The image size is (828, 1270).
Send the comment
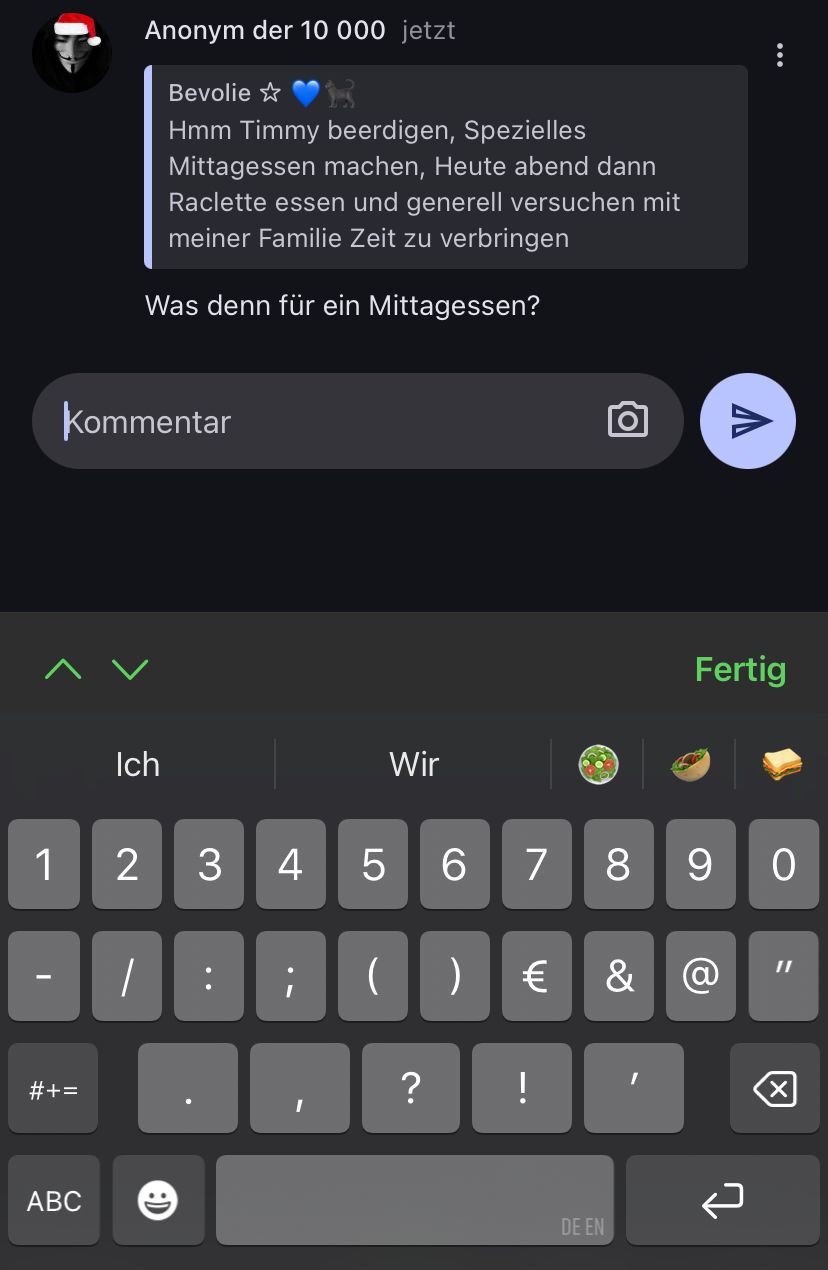click(x=748, y=421)
